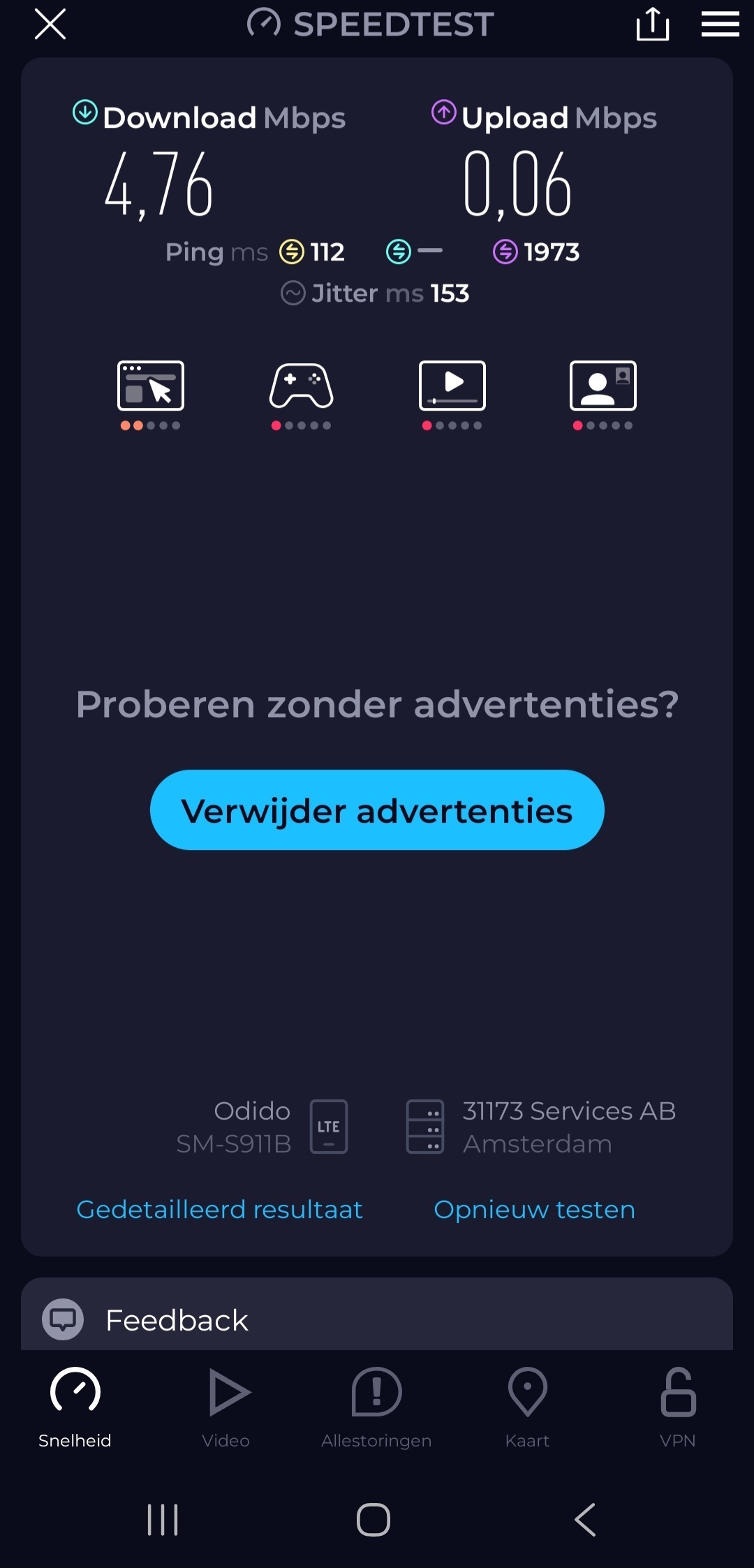The width and height of the screenshot is (754, 1568).
Task: Close the speed test result screen
Action: click(50, 24)
